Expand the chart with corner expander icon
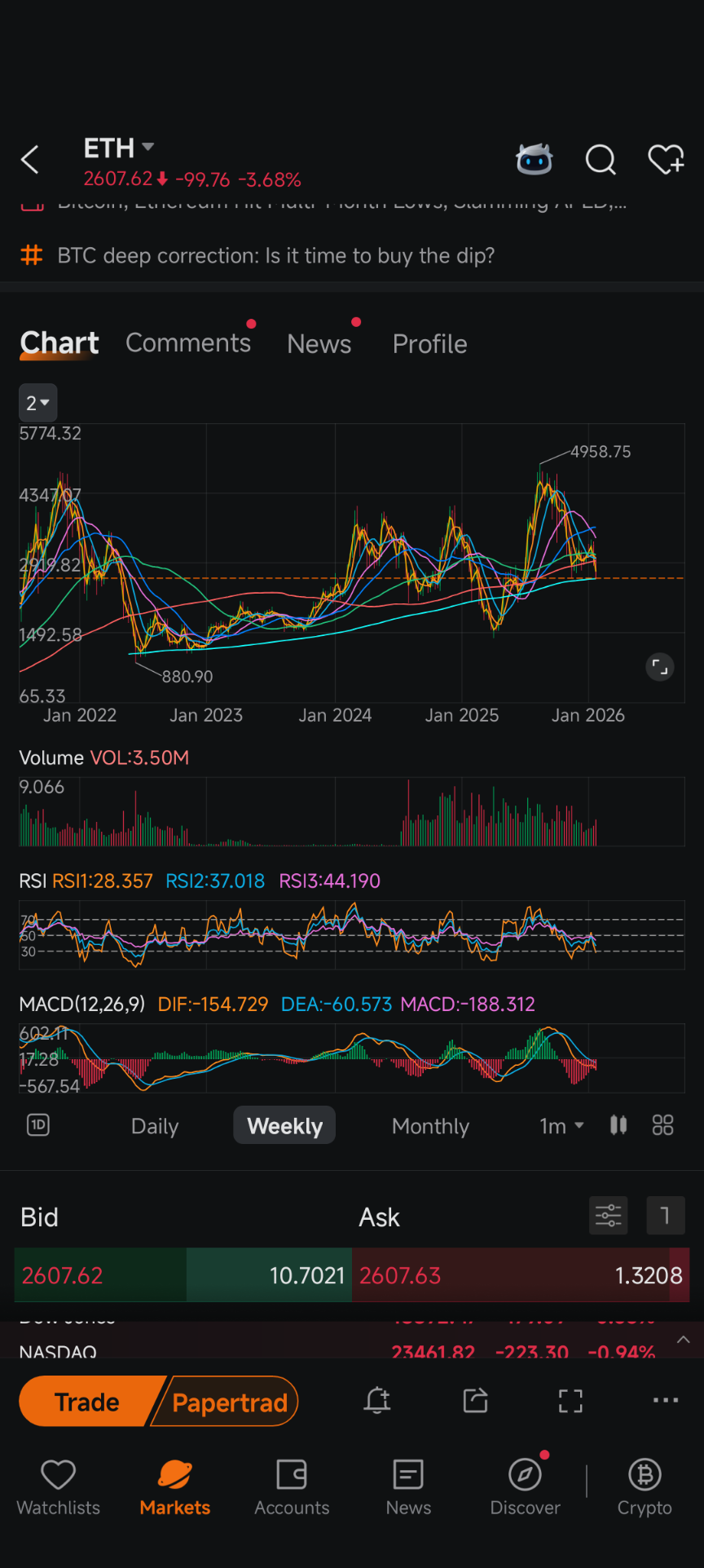Screen dimensions: 704x1568 coord(660,667)
